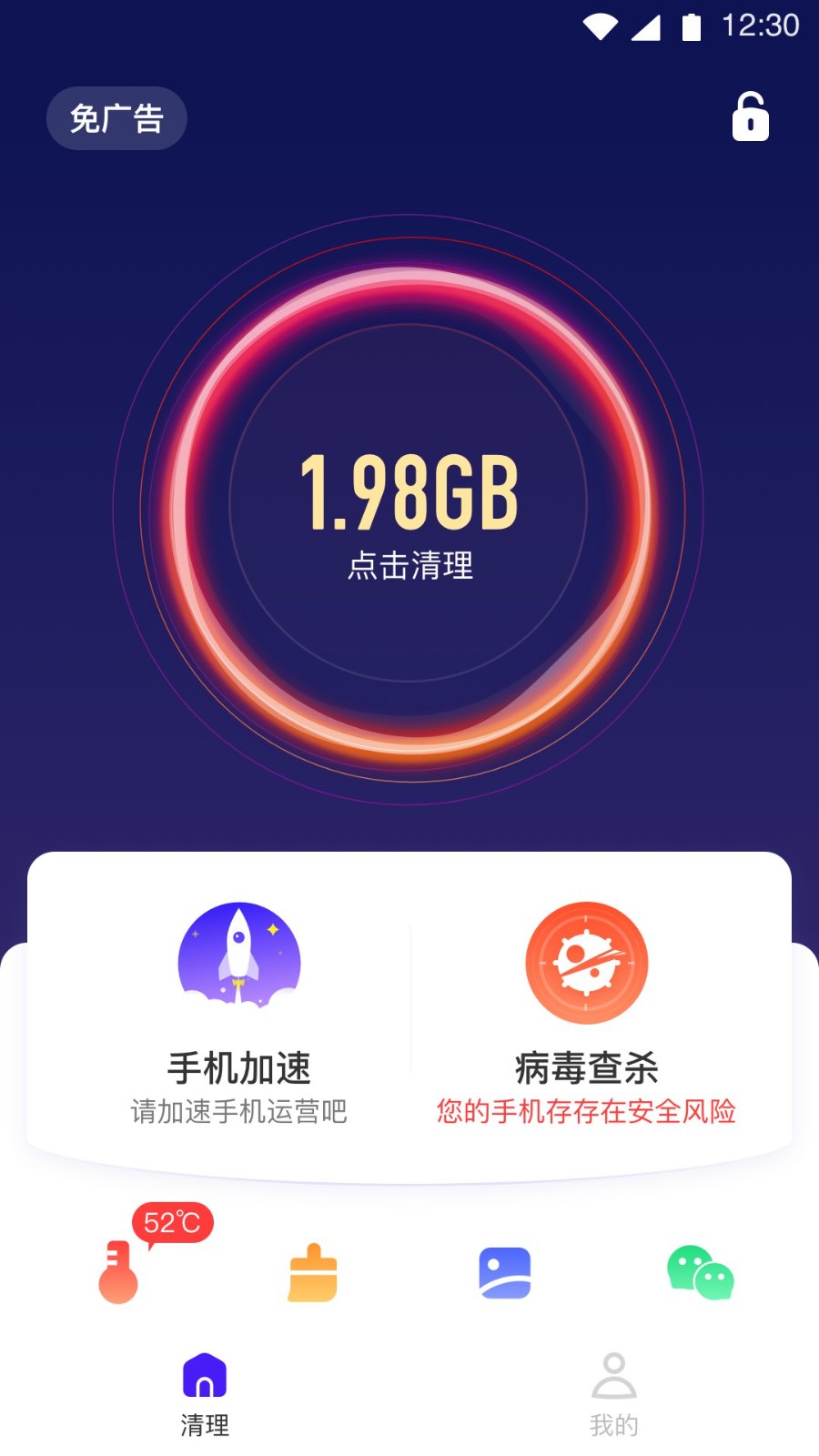Switch to the 我的 tab
This screenshot has width=819, height=1456.
tap(613, 1394)
